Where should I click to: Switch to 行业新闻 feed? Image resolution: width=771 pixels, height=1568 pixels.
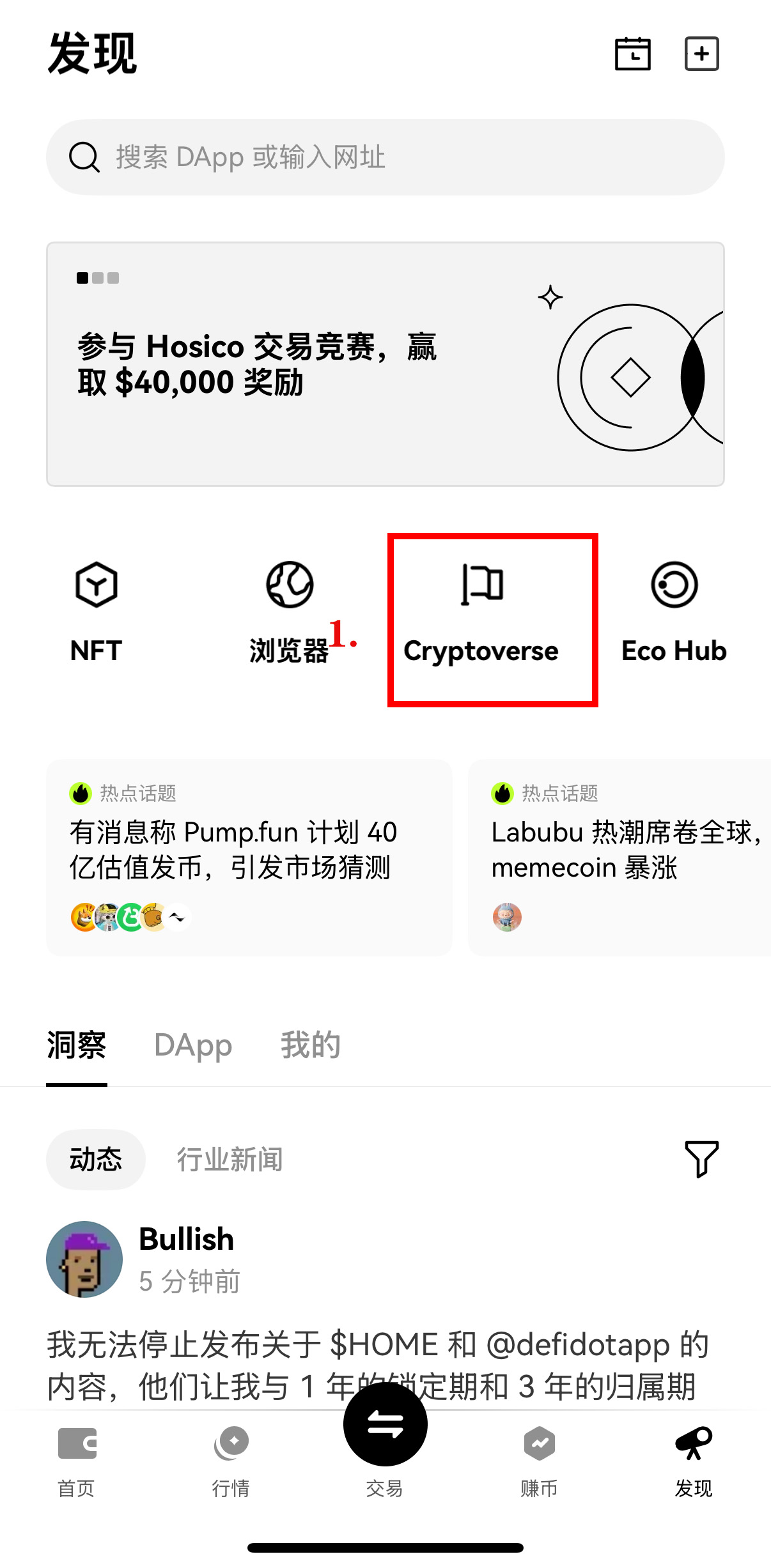[230, 1159]
